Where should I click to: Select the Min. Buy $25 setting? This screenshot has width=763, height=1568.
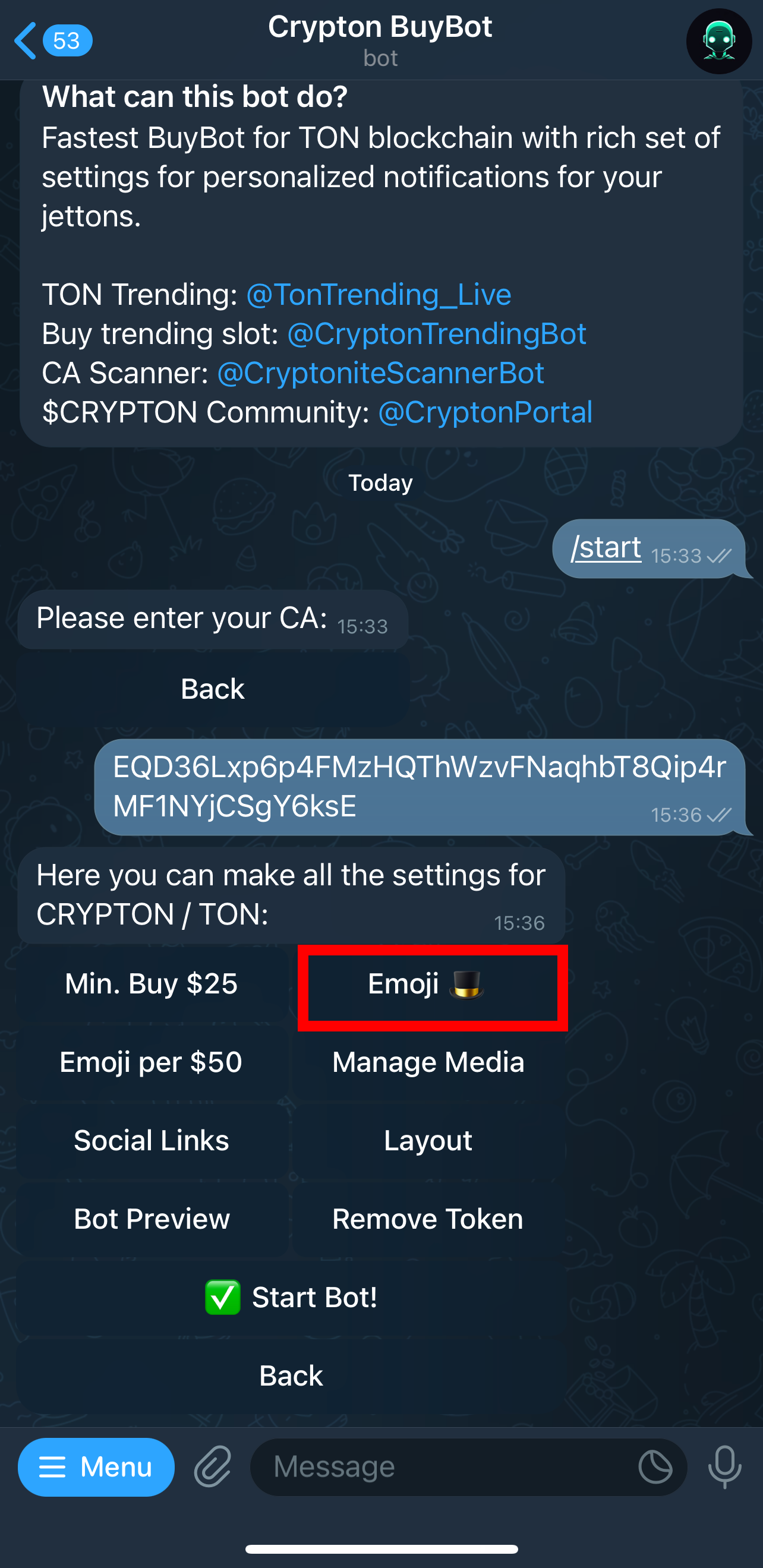click(x=152, y=984)
